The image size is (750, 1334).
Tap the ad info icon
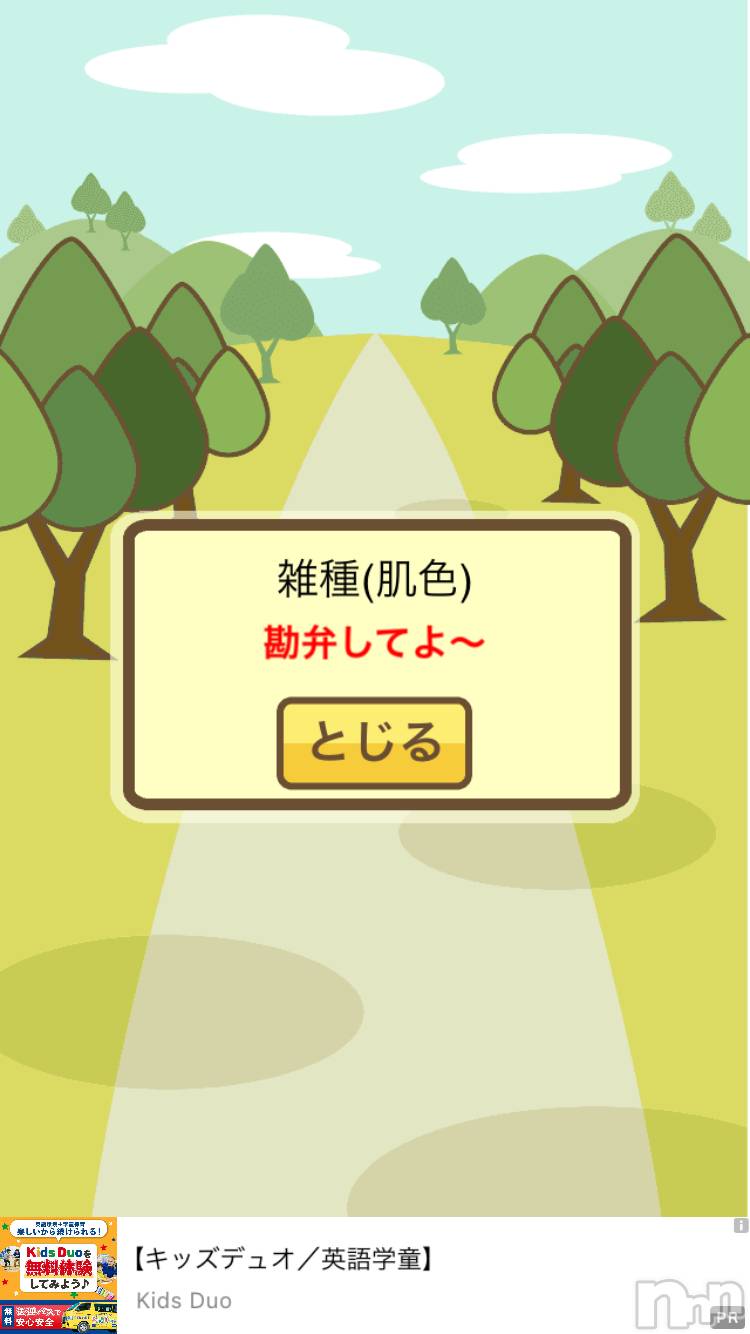pyautogui.click(x=740, y=1225)
